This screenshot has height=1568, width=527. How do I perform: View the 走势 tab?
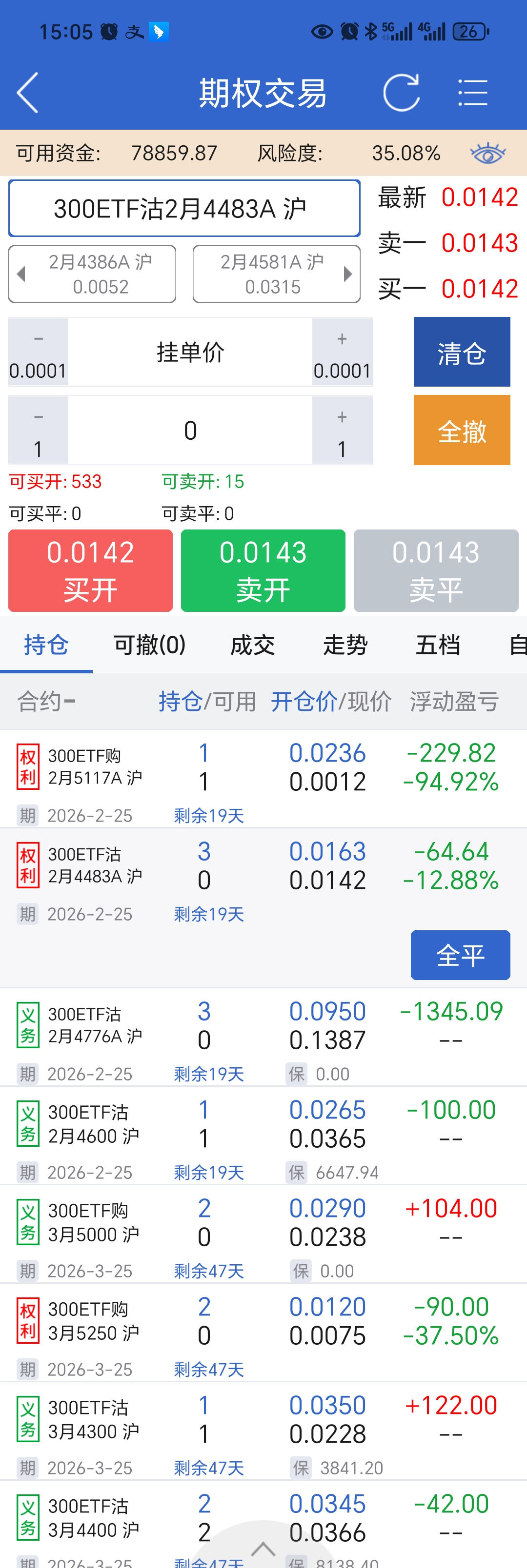[x=345, y=645]
